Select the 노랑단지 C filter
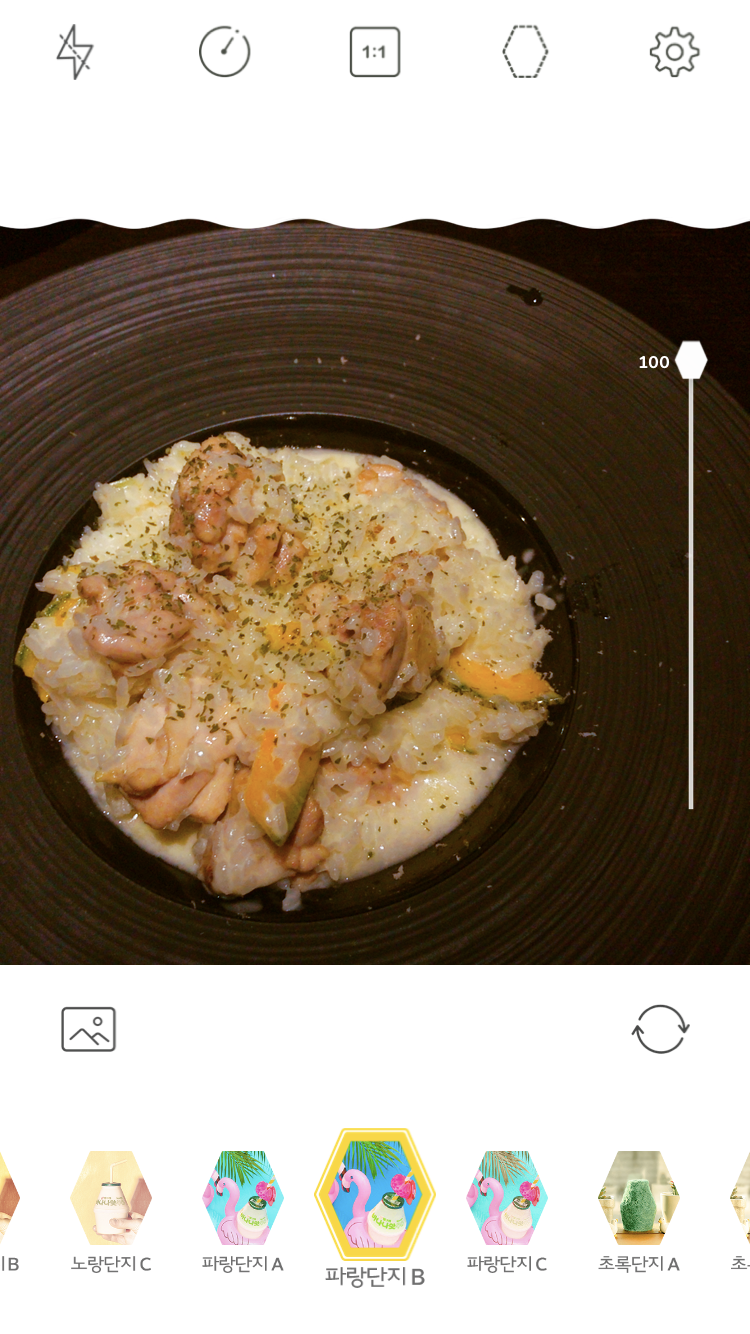750x1334 pixels. coord(111,1198)
